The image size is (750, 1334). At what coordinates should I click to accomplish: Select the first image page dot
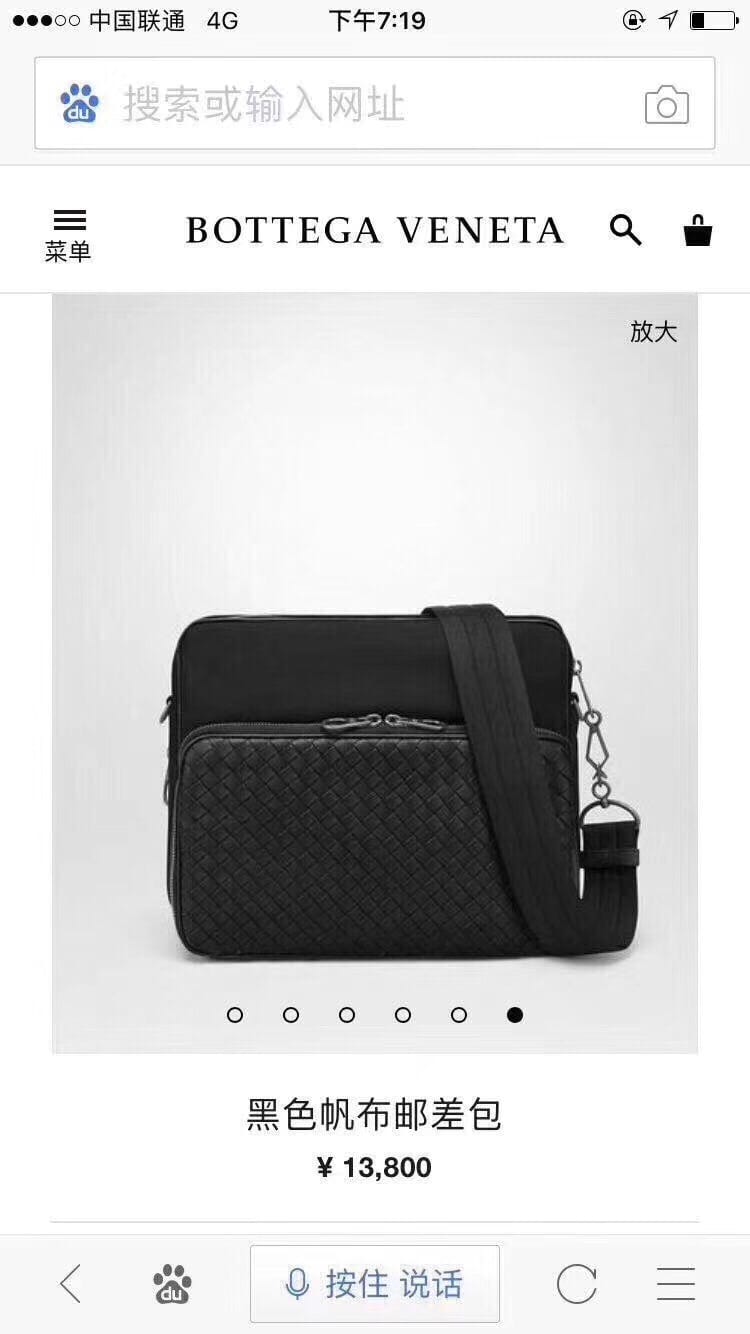coord(235,1015)
